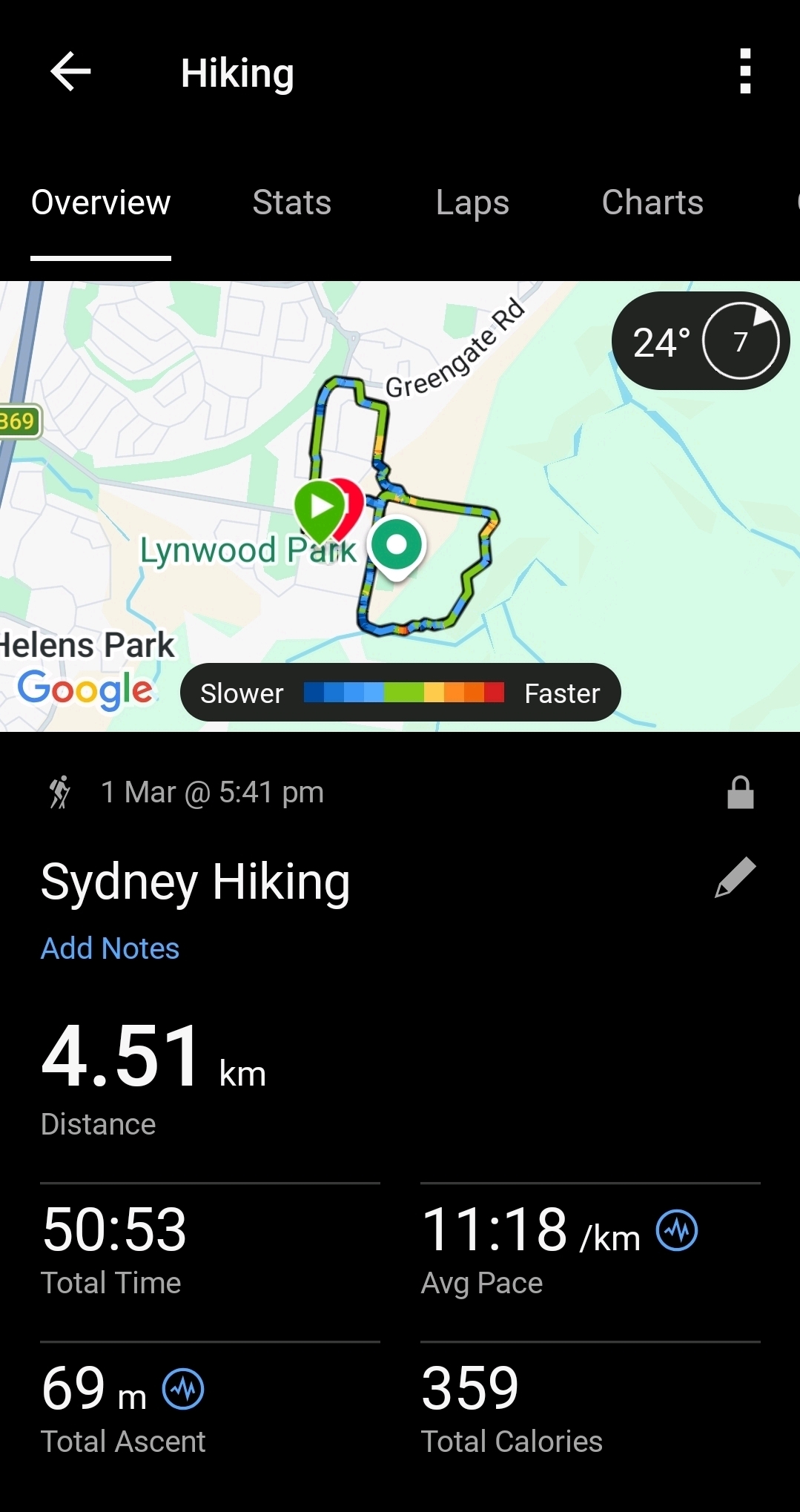View info icon beside Avg Pace
The height and width of the screenshot is (1512, 800).
coord(677,1230)
